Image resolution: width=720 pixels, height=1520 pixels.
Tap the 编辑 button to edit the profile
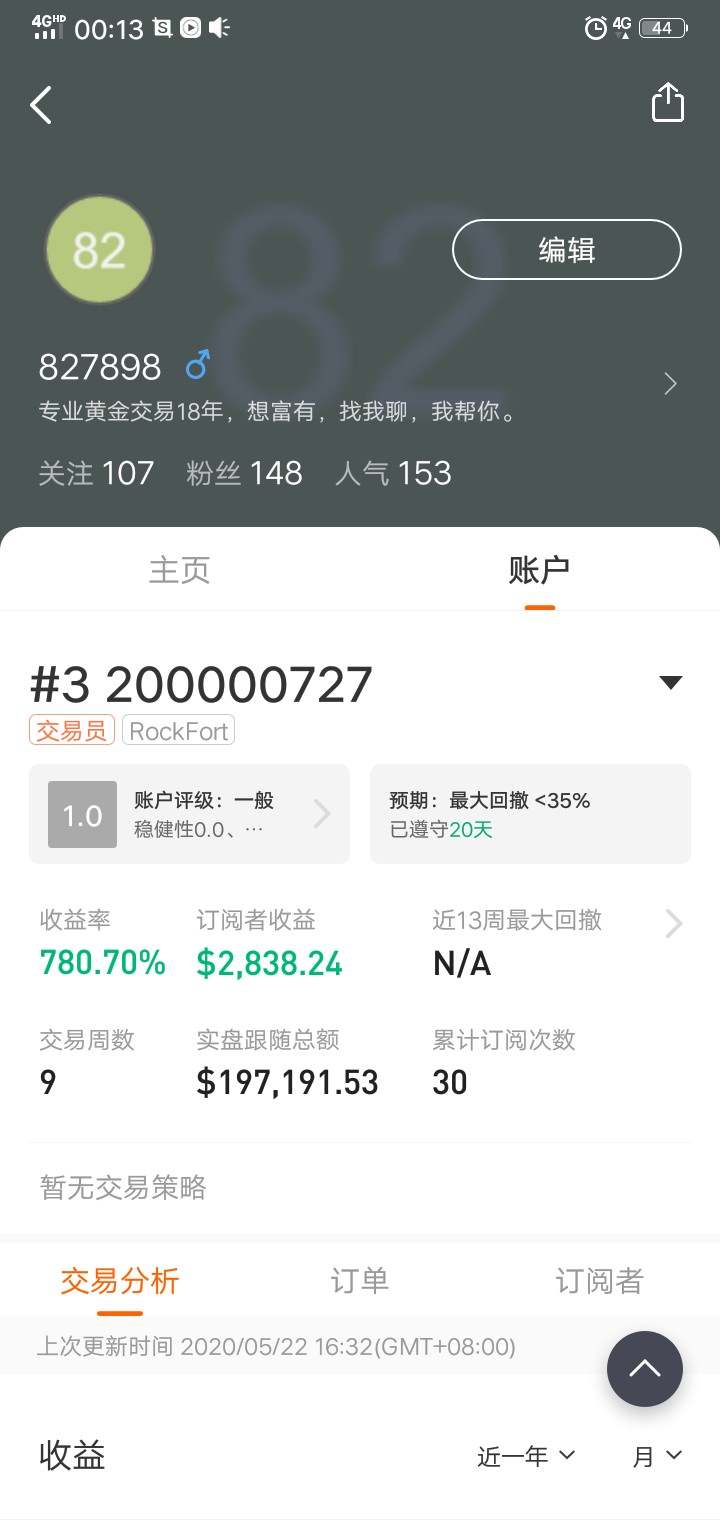[567, 250]
